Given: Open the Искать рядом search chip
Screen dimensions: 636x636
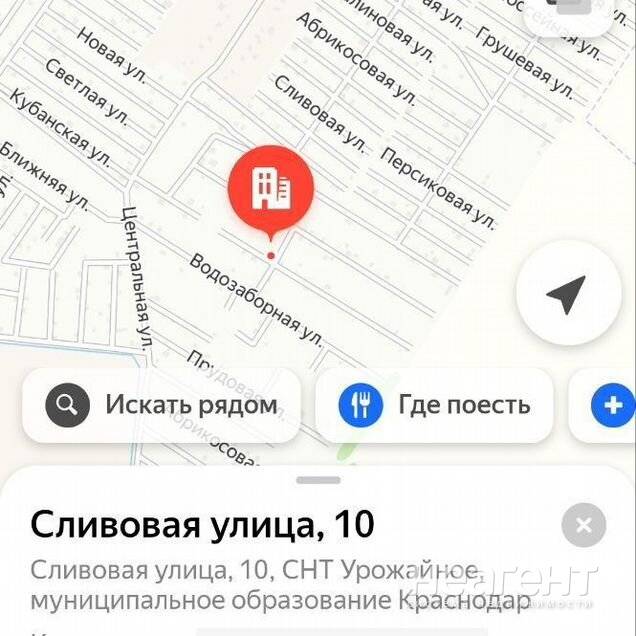Looking at the screenshot, I should [162, 405].
